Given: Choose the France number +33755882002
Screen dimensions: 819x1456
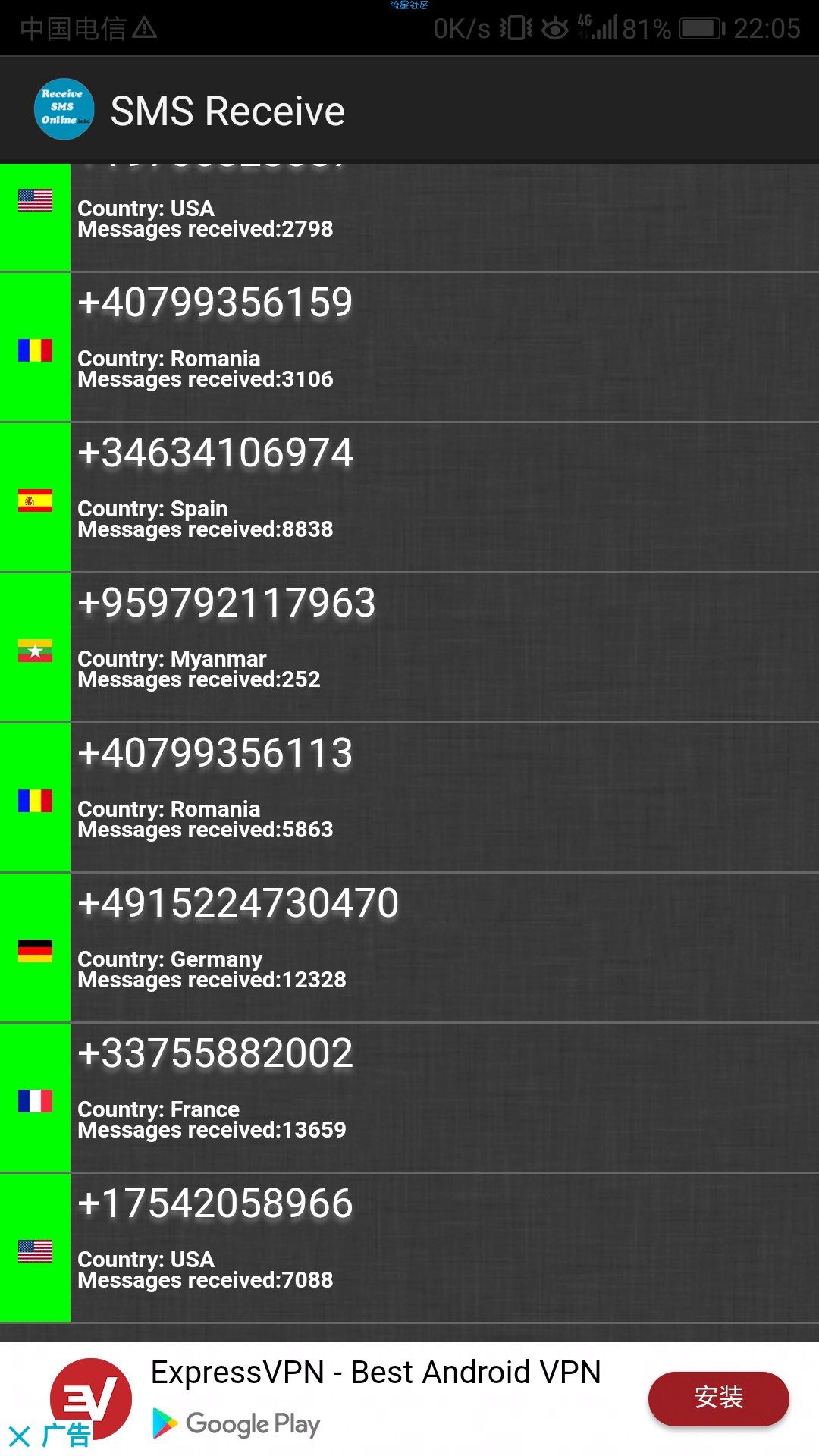Looking at the screenshot, I should [x=409, y=1097].
